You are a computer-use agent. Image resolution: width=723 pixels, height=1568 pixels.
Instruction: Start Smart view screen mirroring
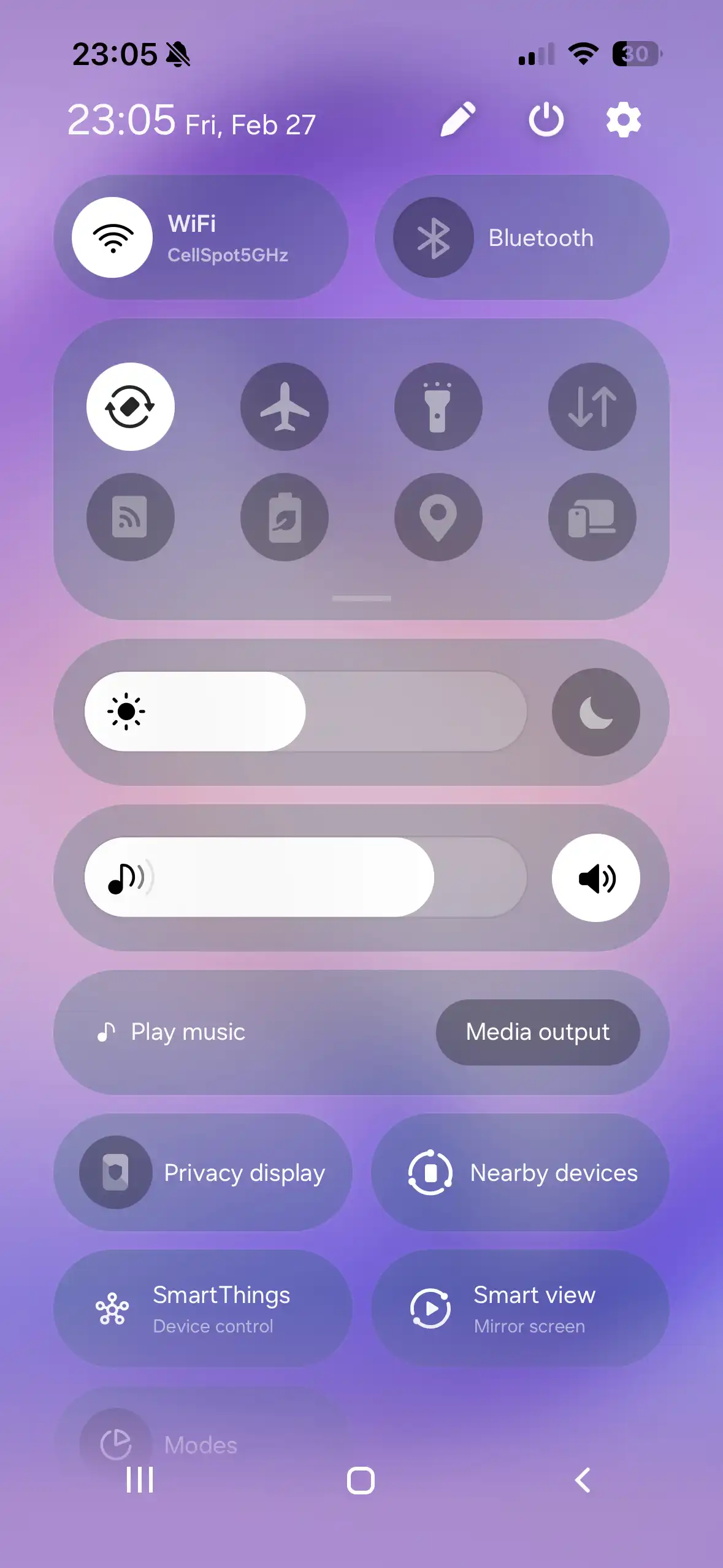click(x=520, y=1309)
